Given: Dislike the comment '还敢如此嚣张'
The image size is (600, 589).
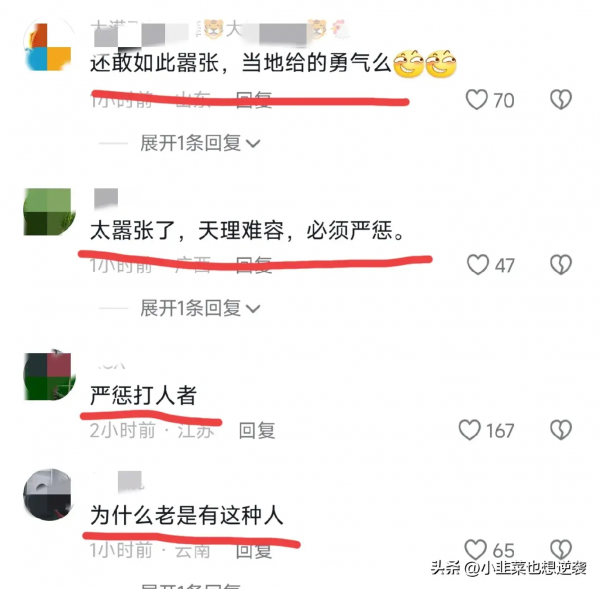Looking at the screenshot, I should (562, 99).
